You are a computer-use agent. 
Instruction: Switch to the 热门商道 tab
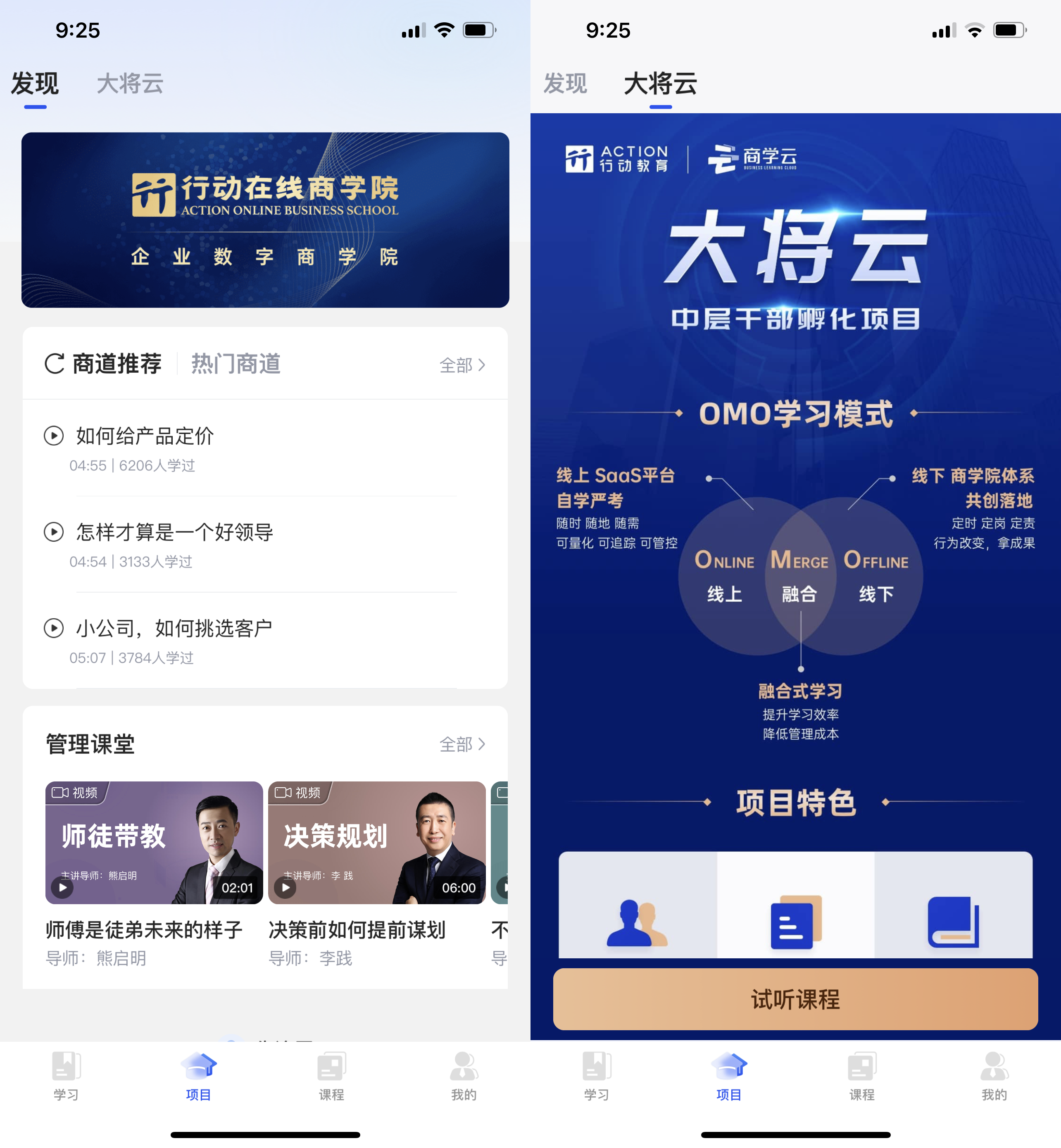(236, 364)
